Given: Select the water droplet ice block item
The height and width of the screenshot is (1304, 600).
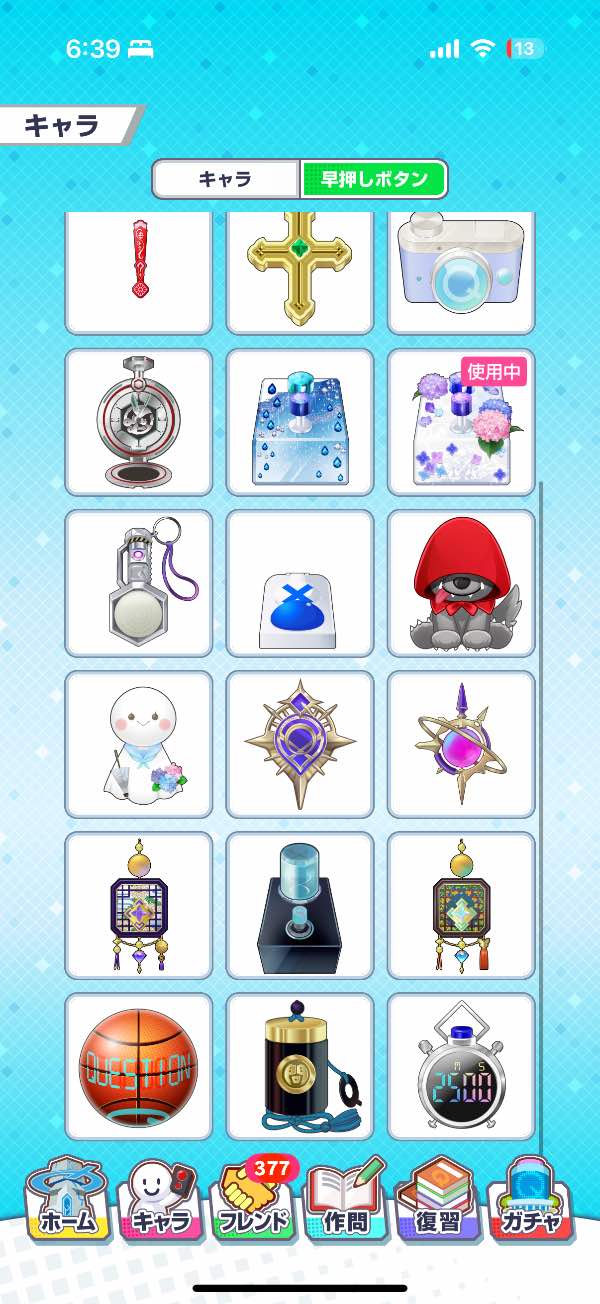Looking at the screenshot, I should tap(300, 421).
